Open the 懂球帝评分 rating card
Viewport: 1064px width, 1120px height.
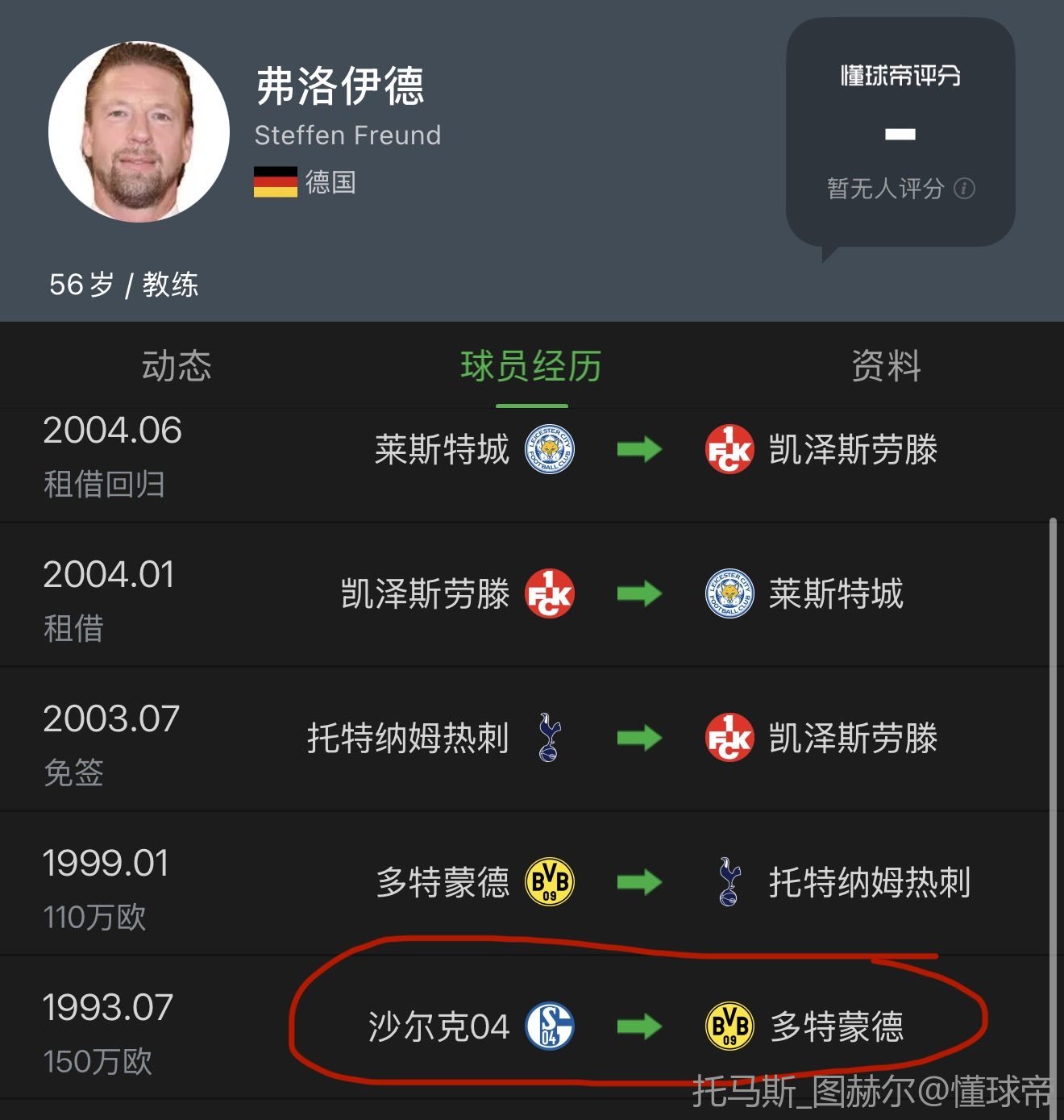(900, 132)
